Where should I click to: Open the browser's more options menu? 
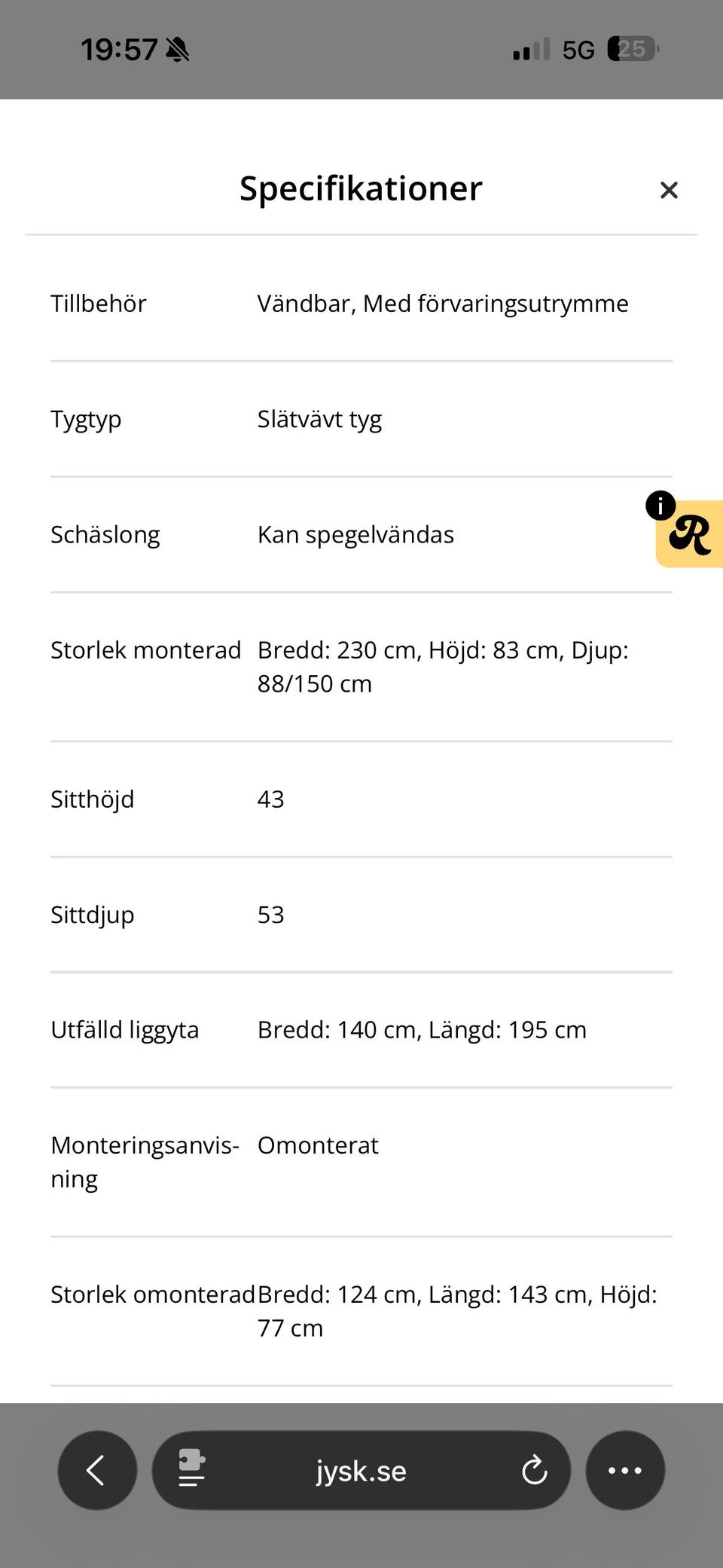tap(625, 1470)
